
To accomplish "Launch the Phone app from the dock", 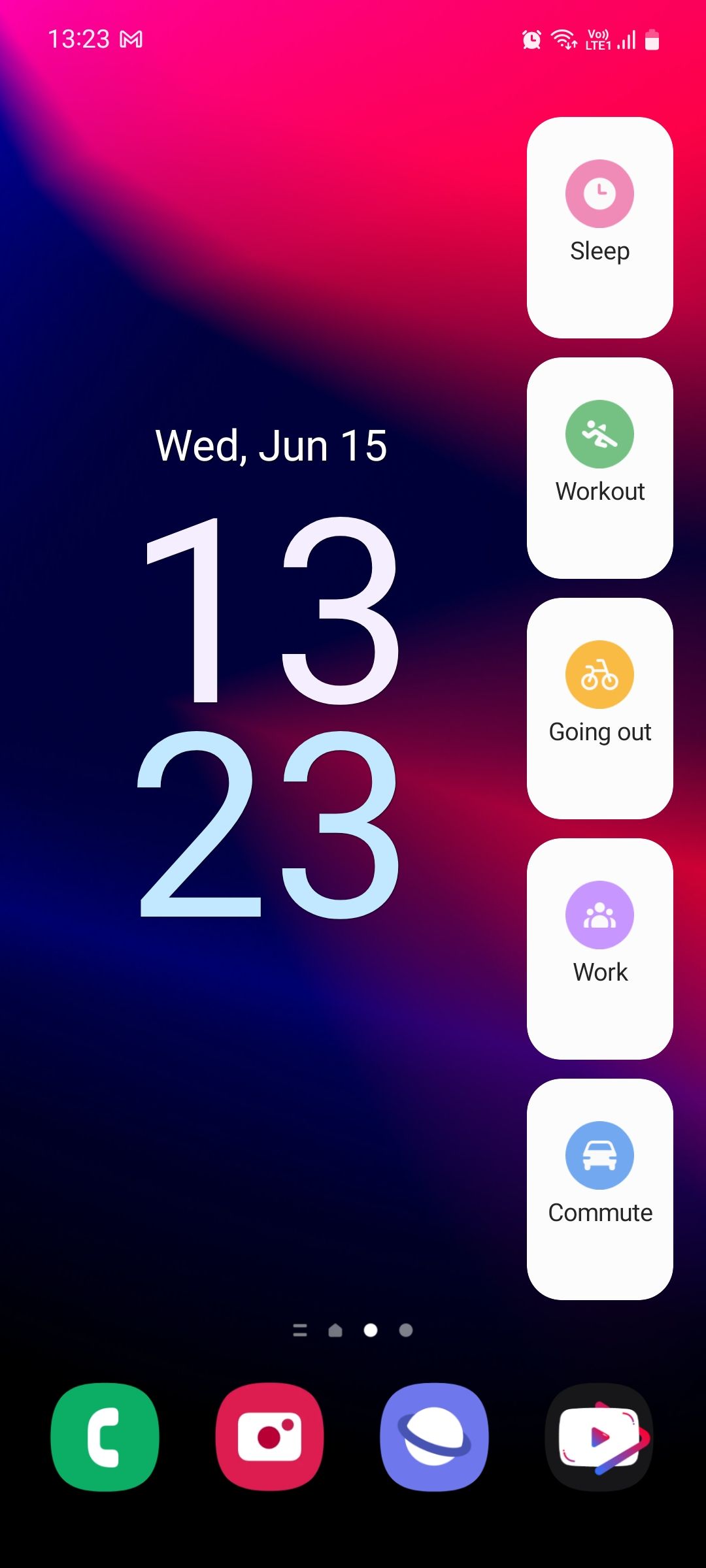I will (x=105, y=1441).
